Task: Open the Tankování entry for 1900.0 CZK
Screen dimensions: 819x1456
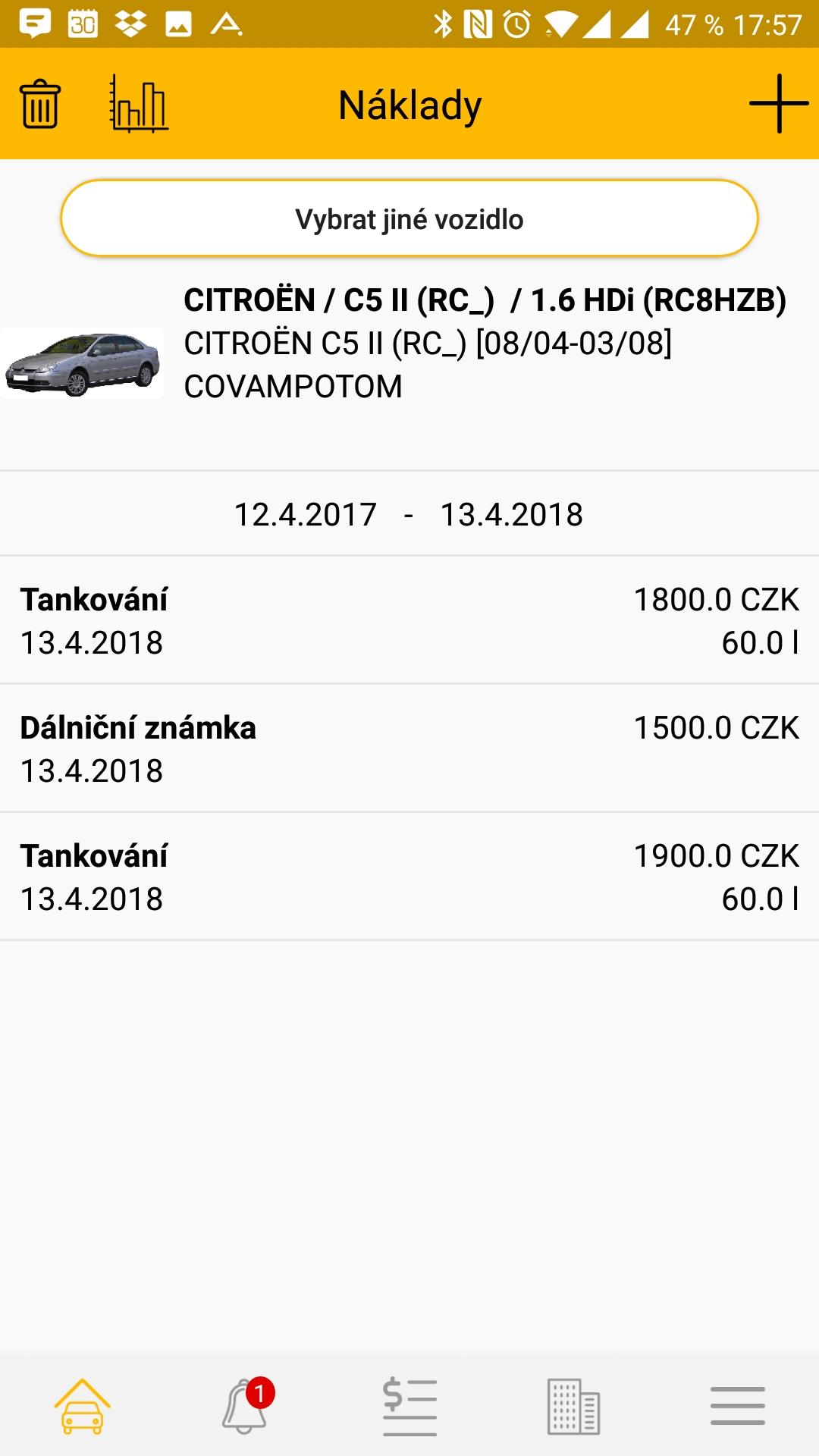Action: 409,877
